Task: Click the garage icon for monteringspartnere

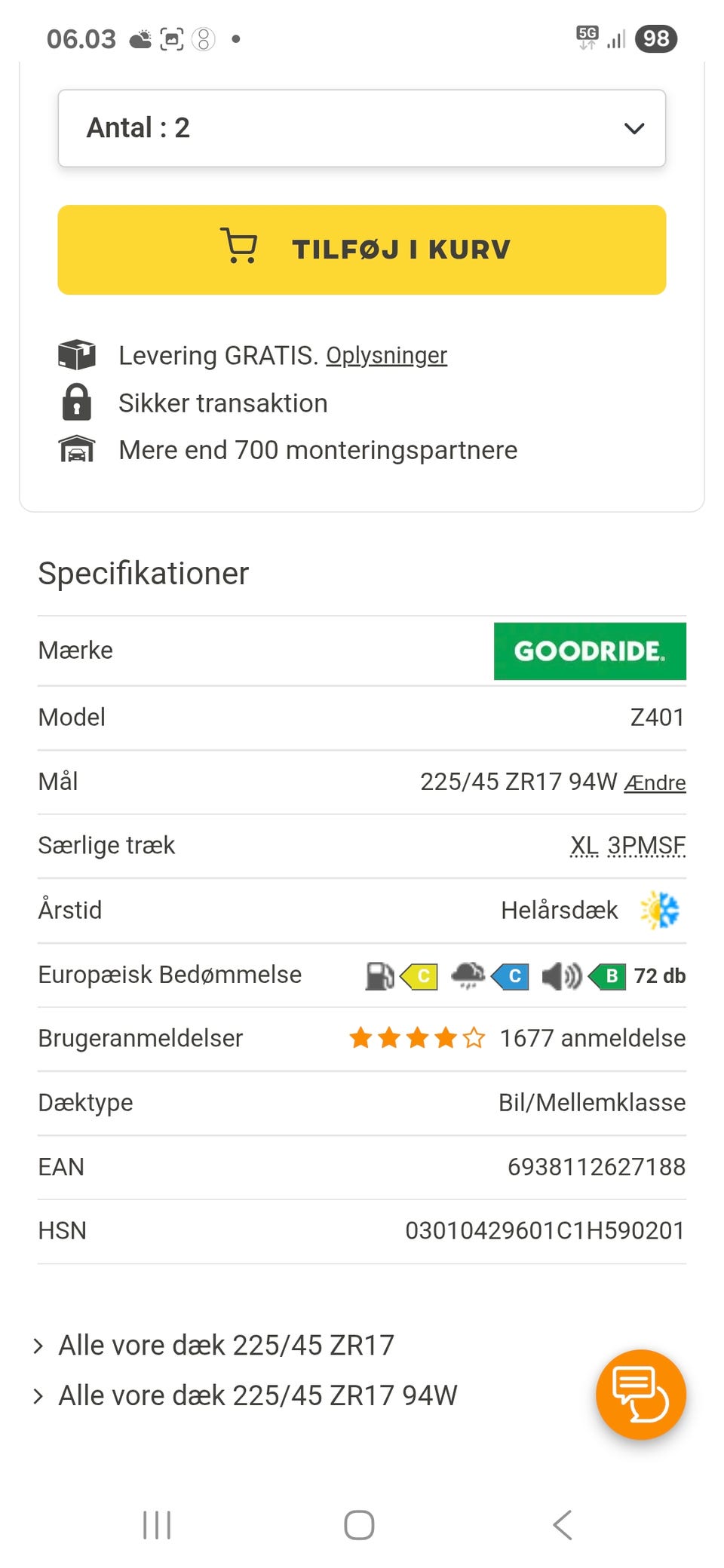Action: 75,449
